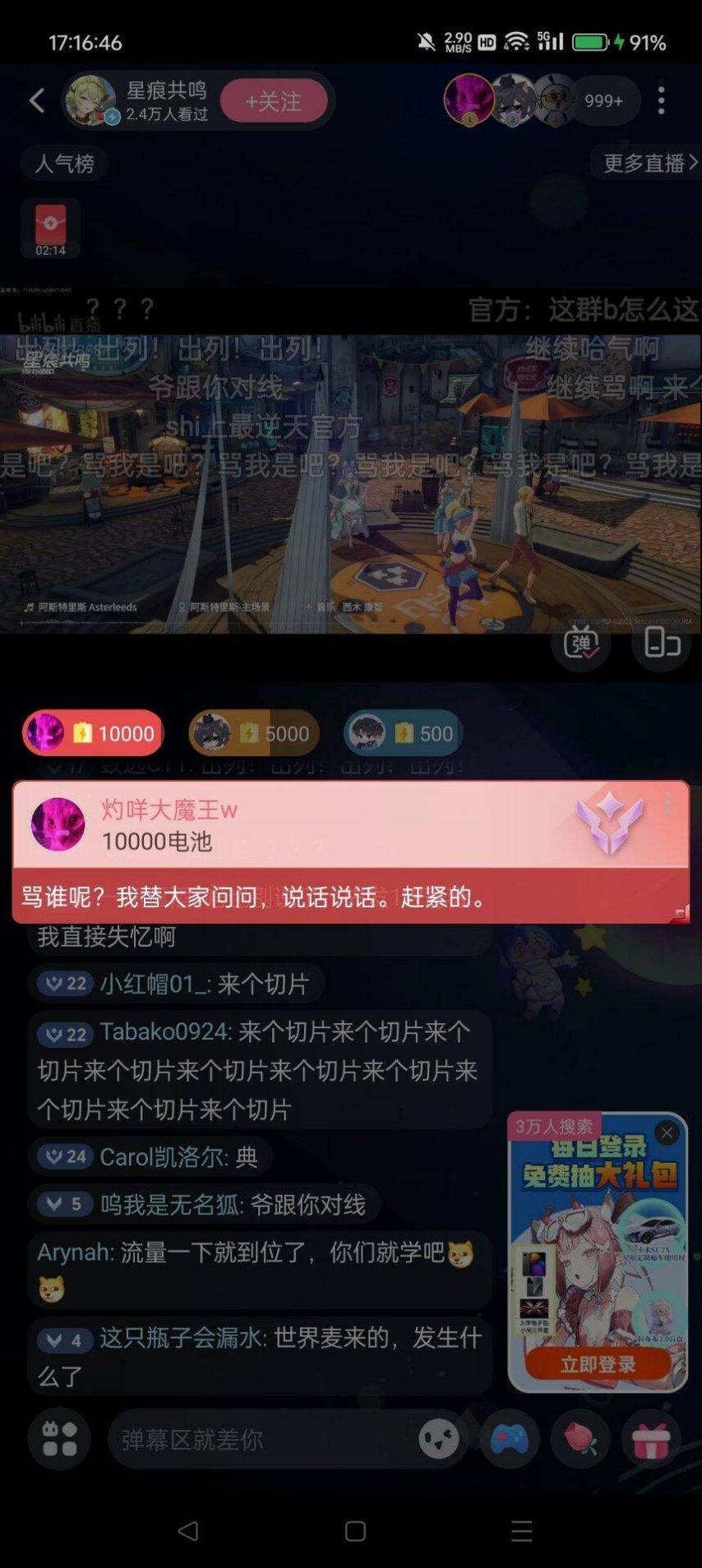Open the gift box panel
This screenshot has height=1568, width=702.
tap(651, 1439)
